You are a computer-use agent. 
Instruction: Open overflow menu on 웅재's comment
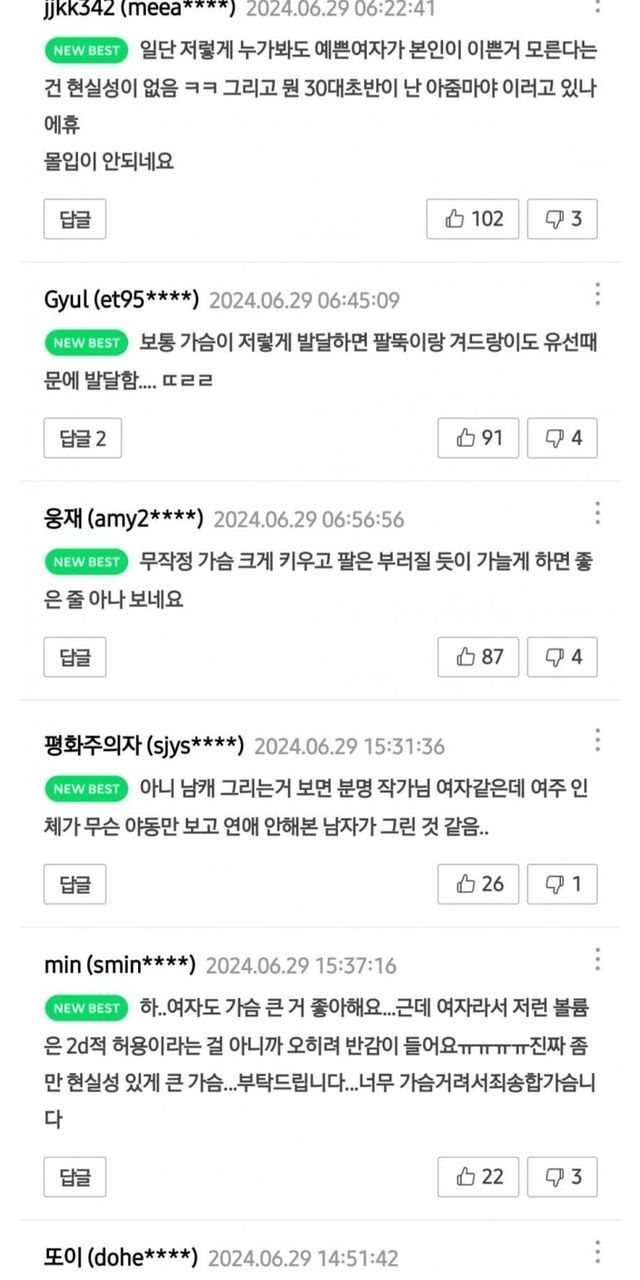click(x=597, y=514)
